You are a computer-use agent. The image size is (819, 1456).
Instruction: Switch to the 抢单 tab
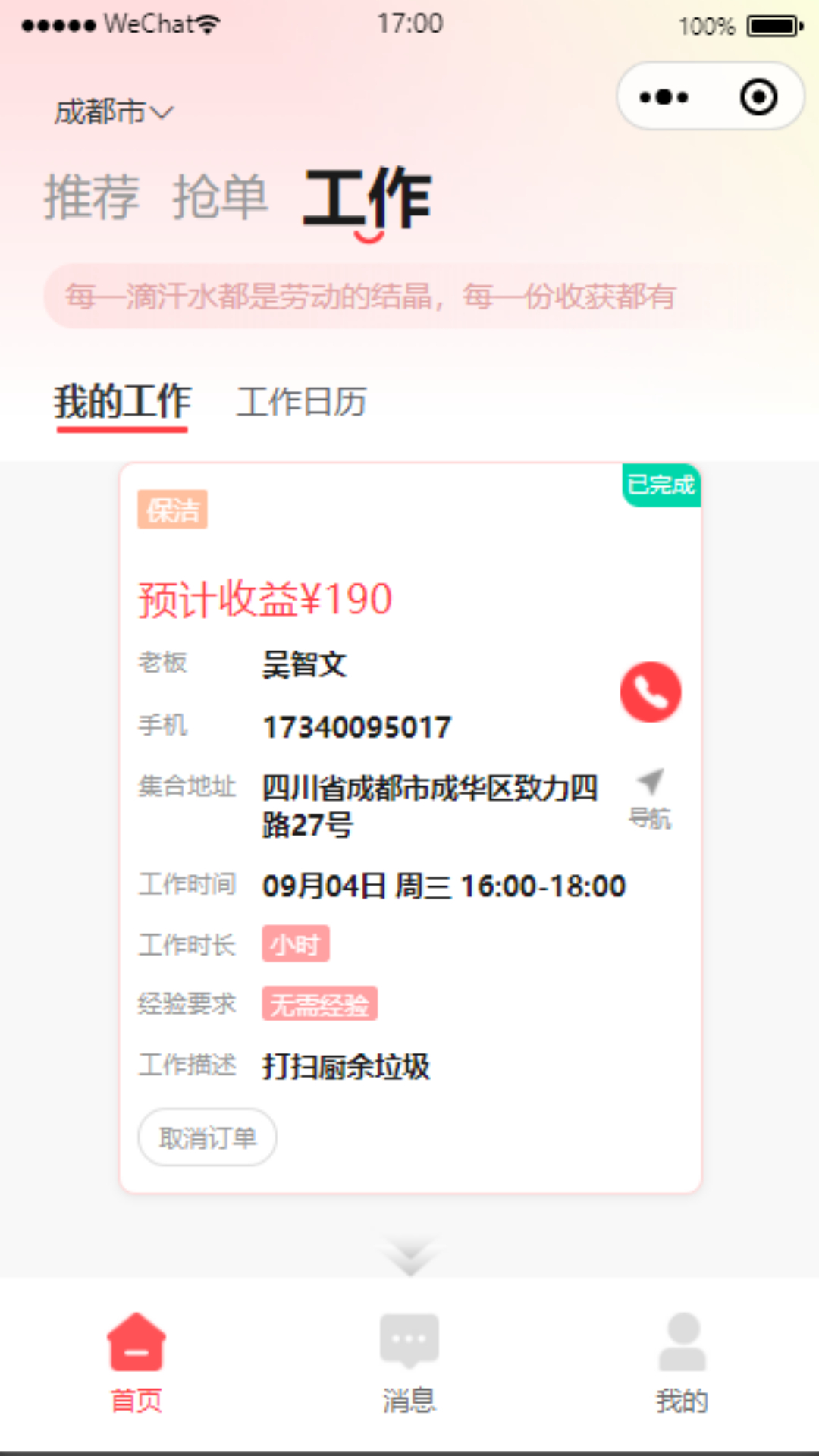tap(220, 197)
